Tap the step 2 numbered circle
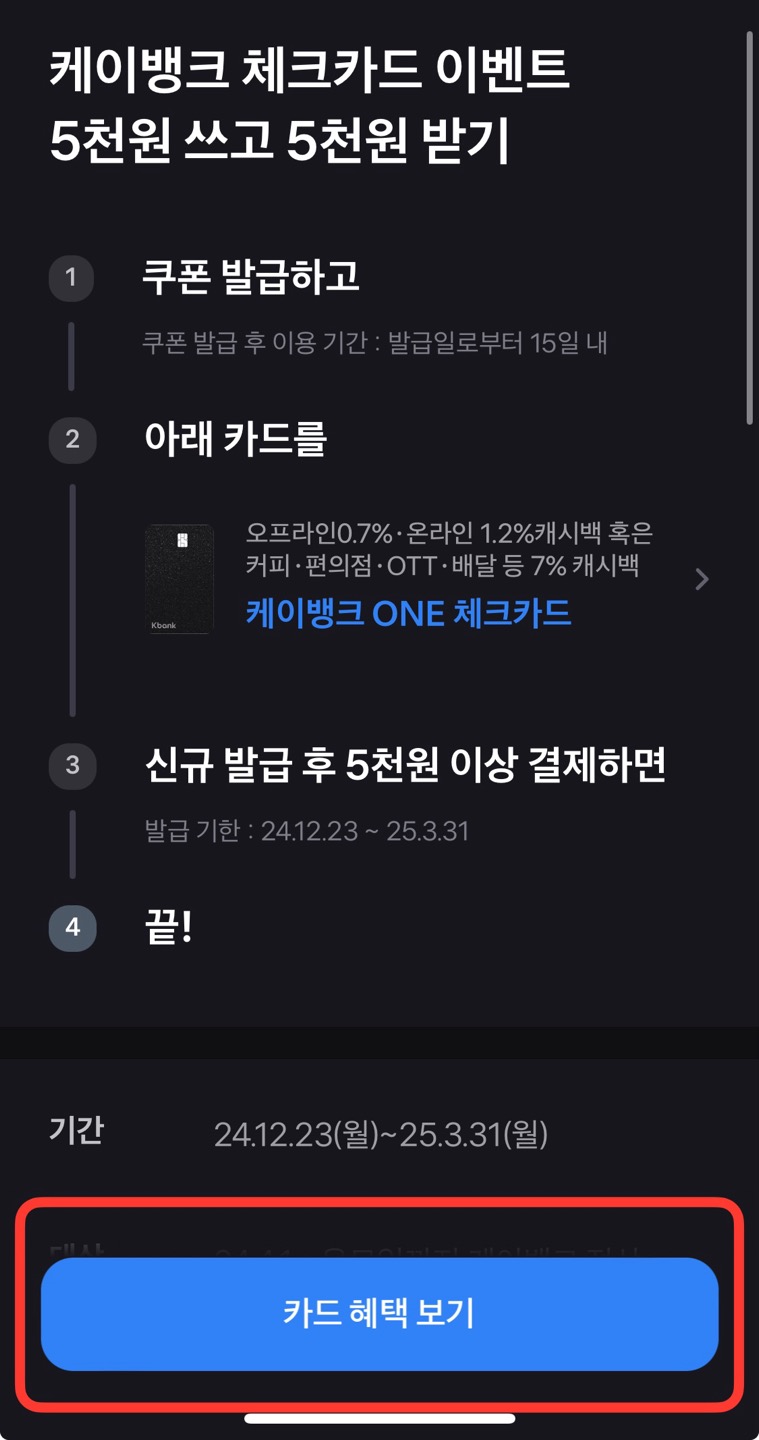 point(71,439)
